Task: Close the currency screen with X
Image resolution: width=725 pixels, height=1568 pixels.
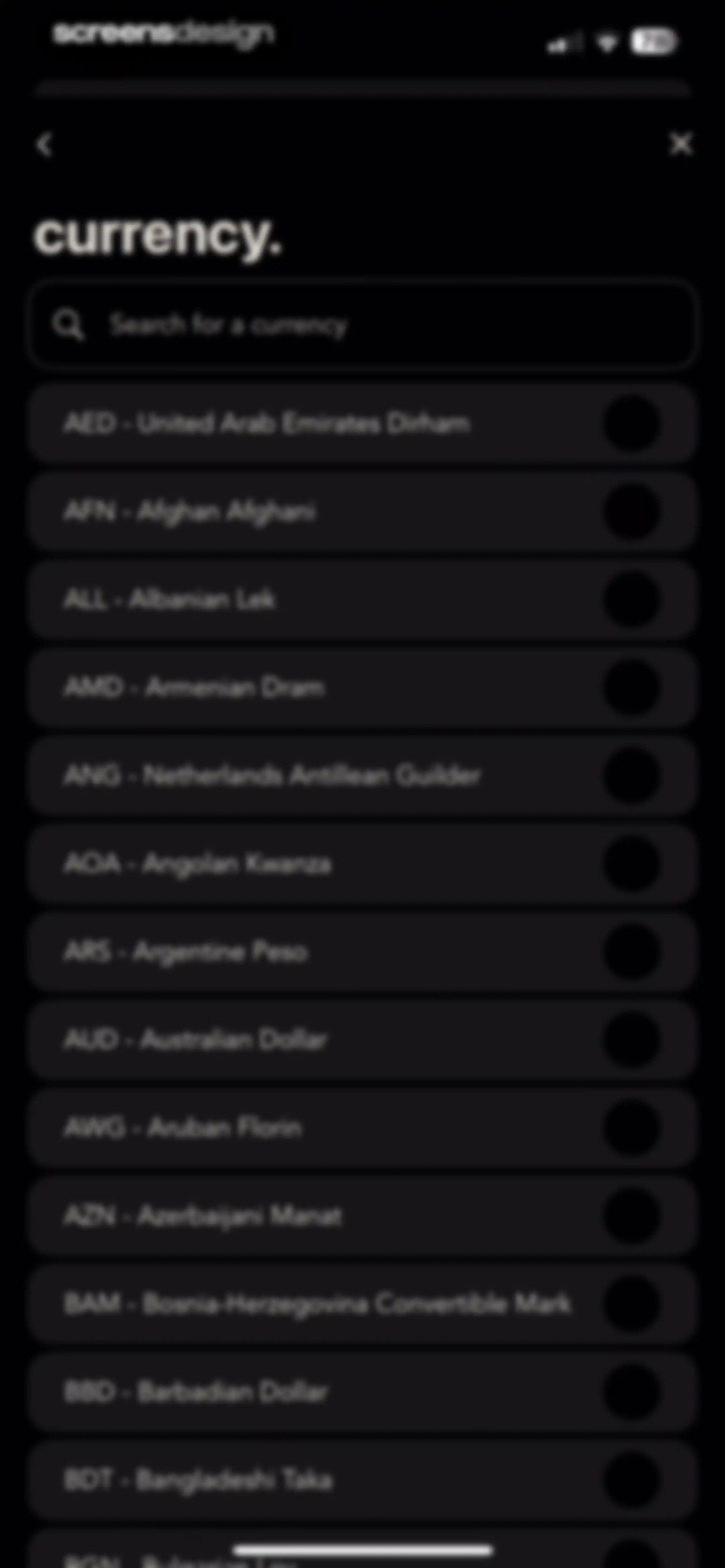Action: [681, 144]
